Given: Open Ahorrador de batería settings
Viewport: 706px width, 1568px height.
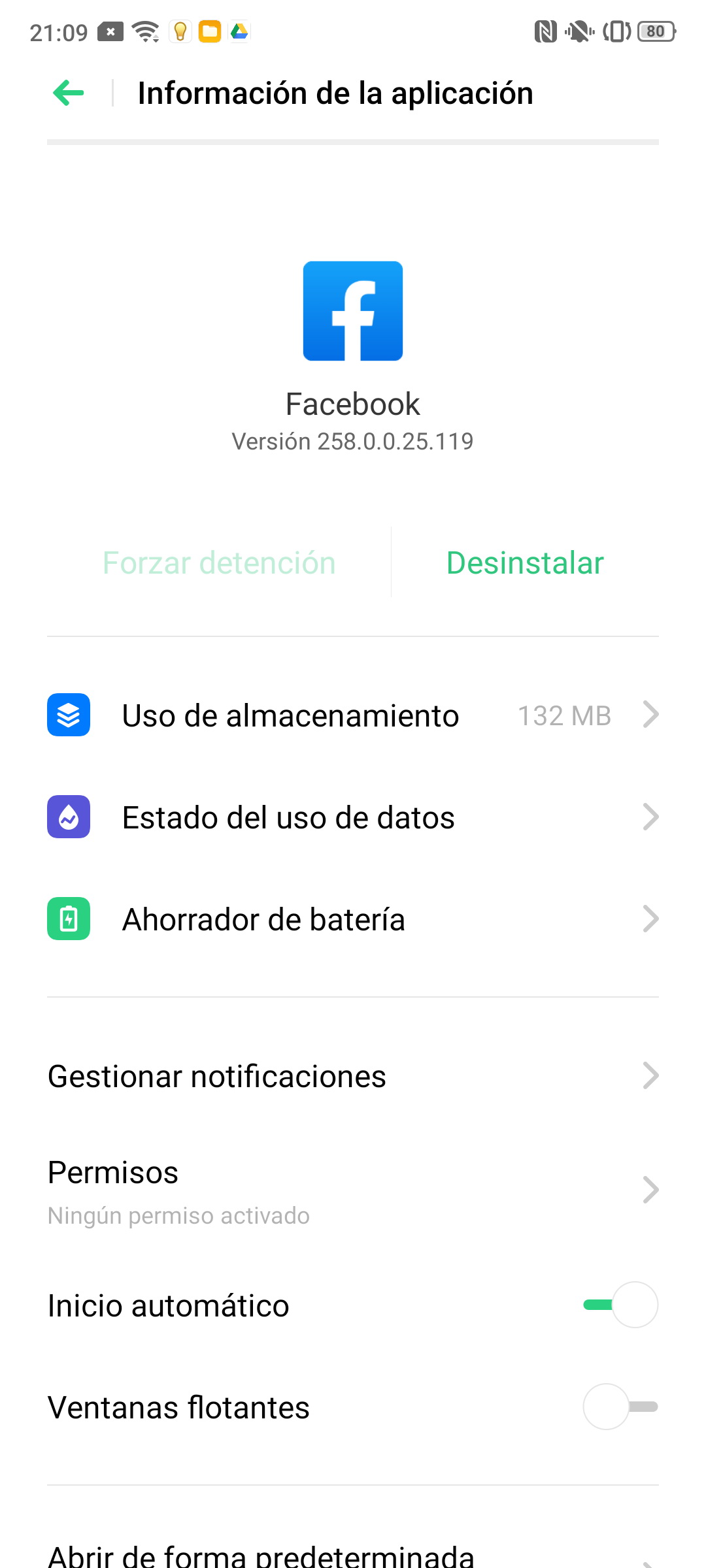Looking at the screenshot, I should pos(353,919).
